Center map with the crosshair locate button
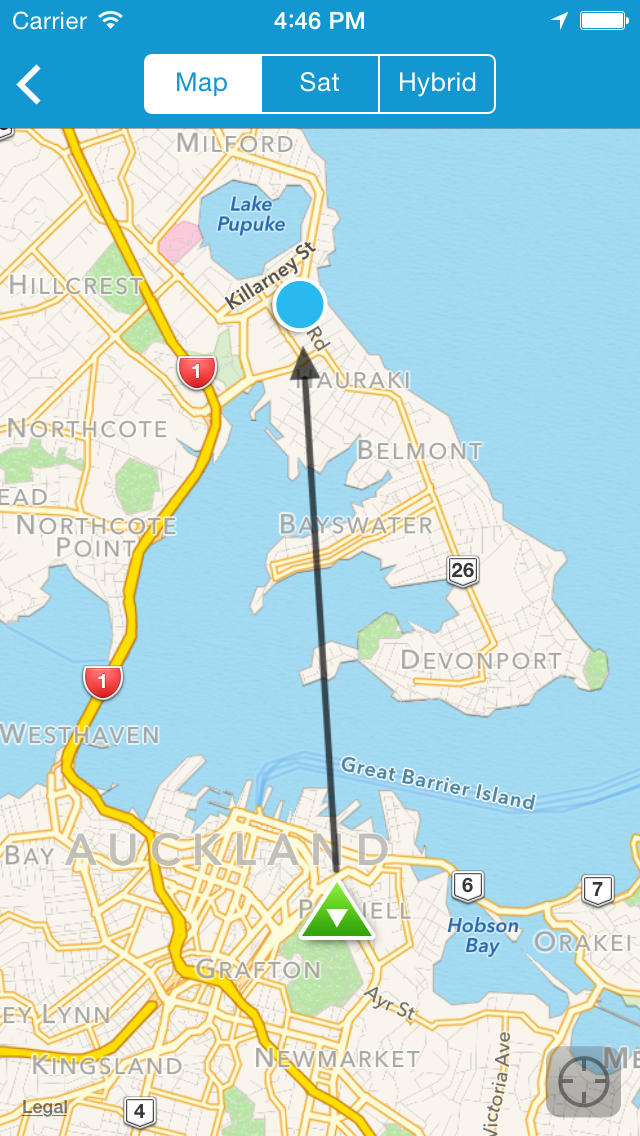The height and width of the screenshot is (1136, 640). click(x=583, y=1080)
